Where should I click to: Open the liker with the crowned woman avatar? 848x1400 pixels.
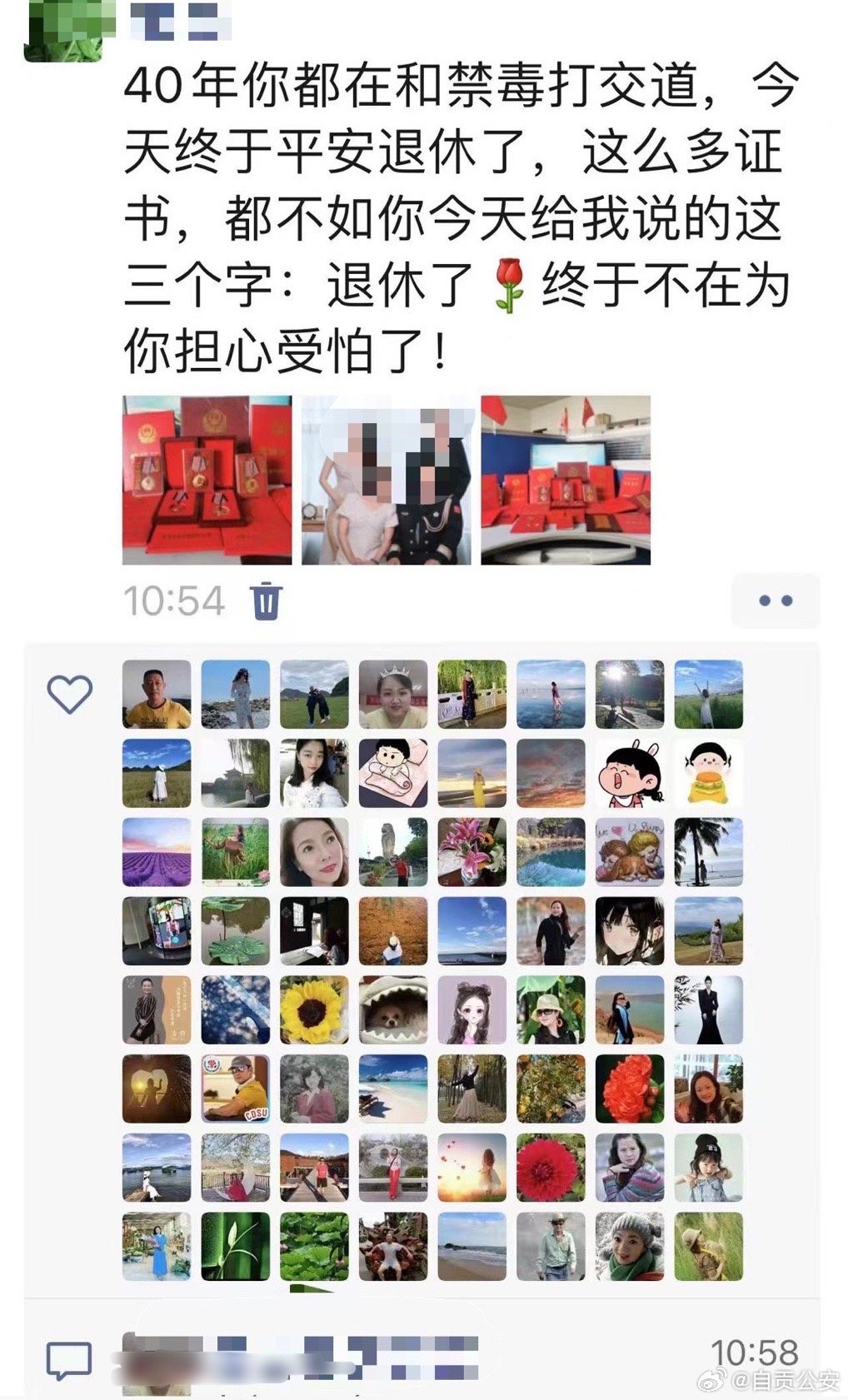[393, 695]
